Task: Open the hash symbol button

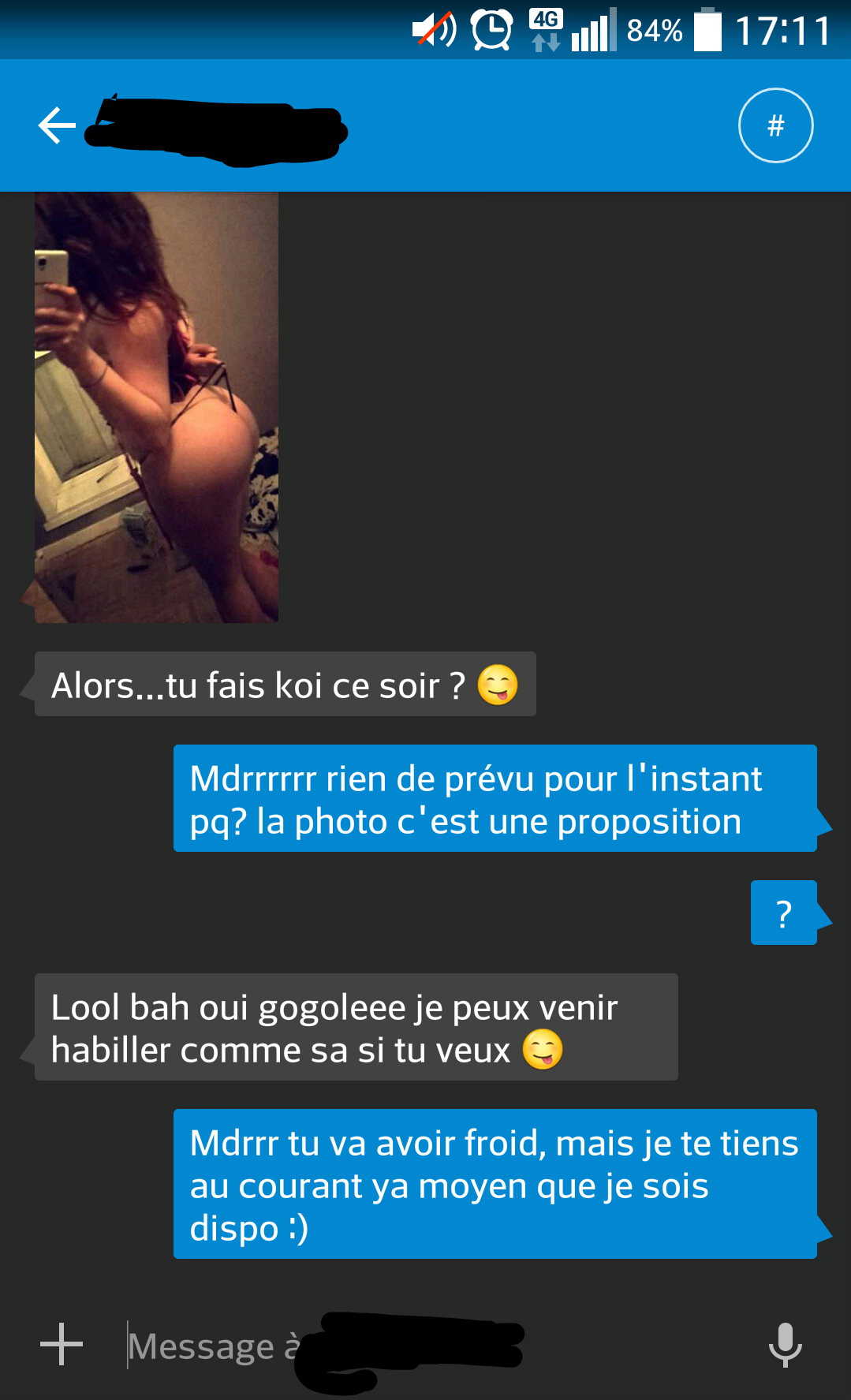Action: coord(775,125)
